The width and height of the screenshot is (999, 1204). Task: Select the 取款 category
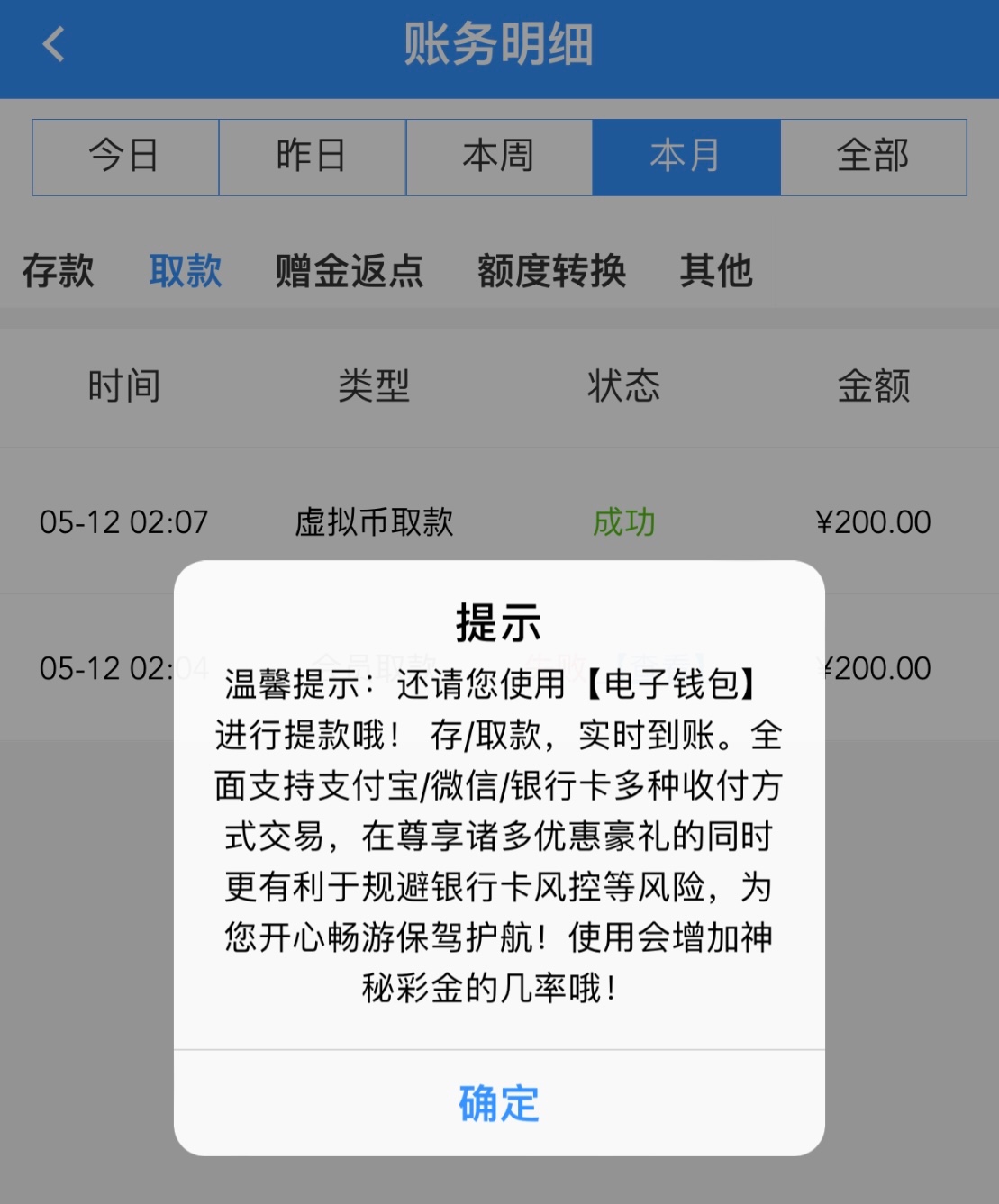pos(186,271)
